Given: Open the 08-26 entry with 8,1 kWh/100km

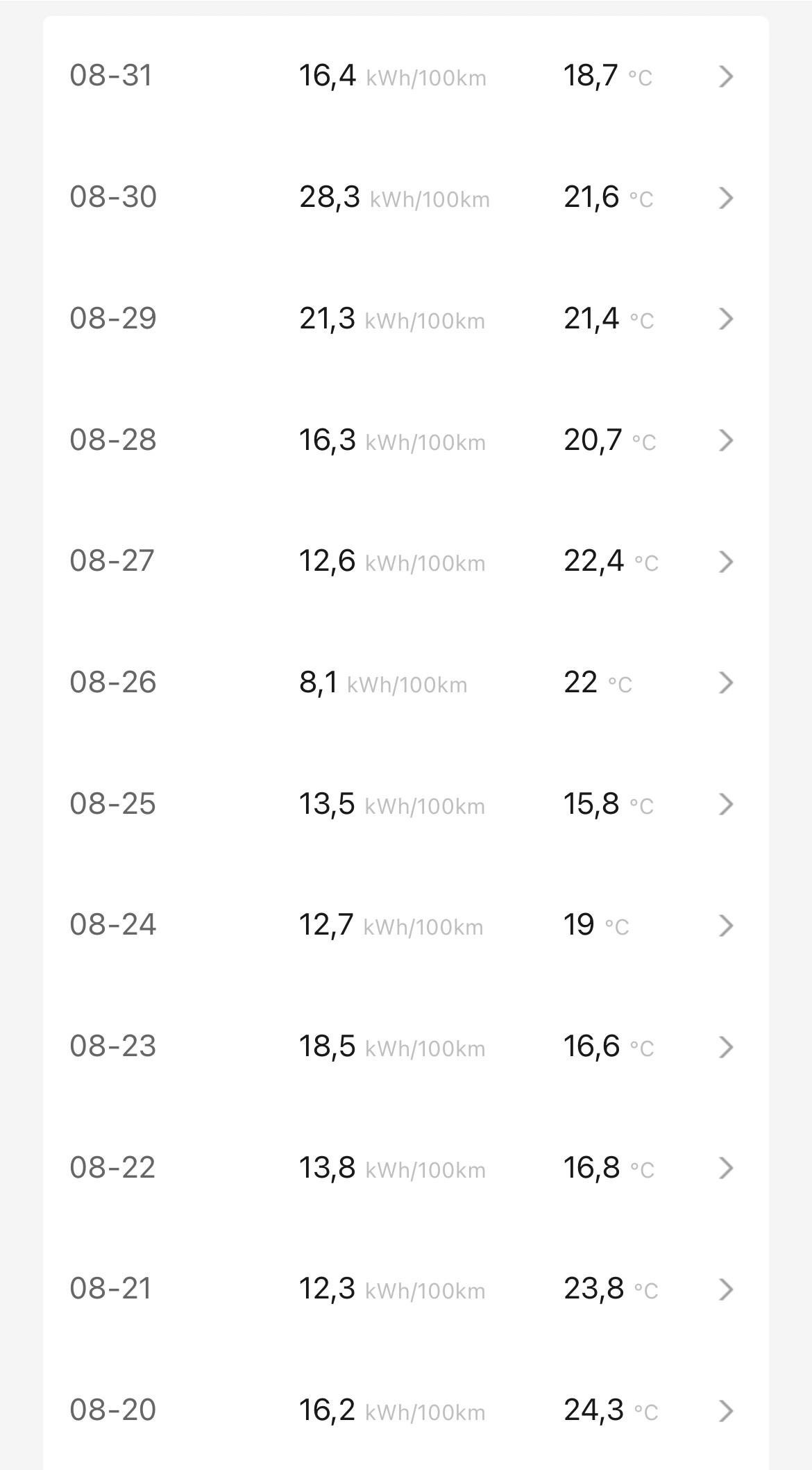Looking at the screenshot, I should point(405,683).
